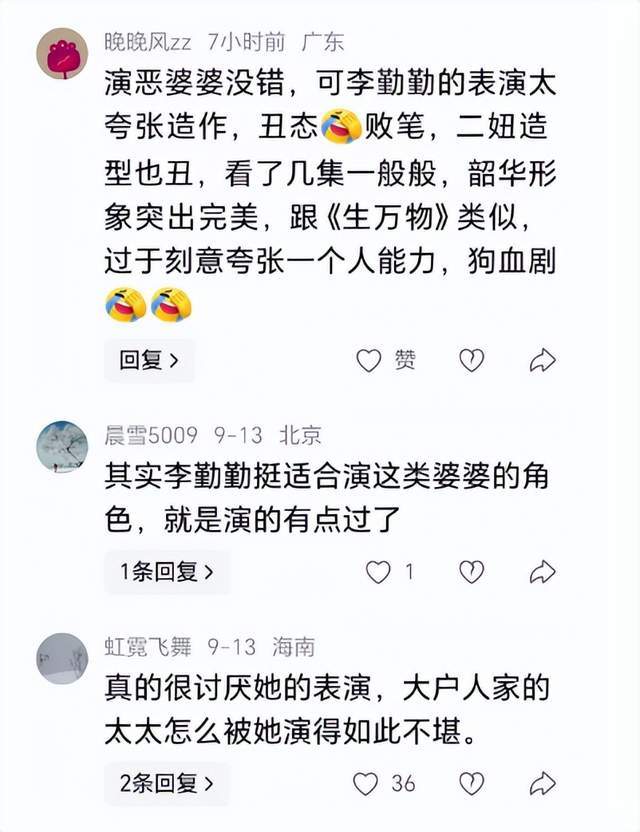Dislike the comment by 晨雪5009

click(x=471, y=572)
